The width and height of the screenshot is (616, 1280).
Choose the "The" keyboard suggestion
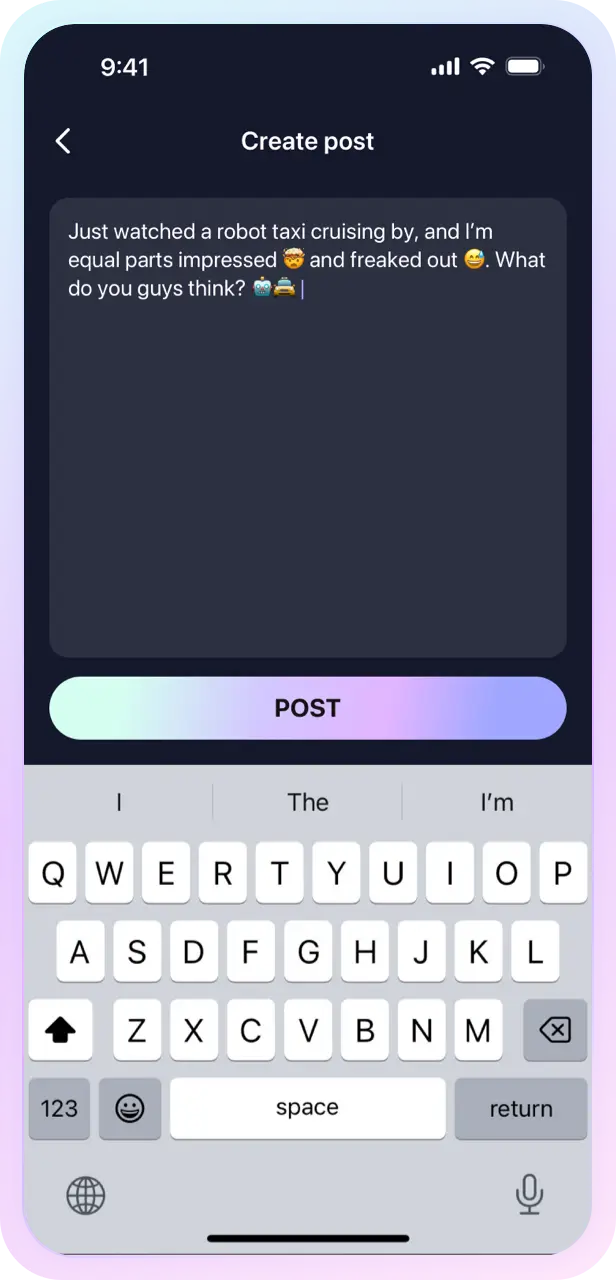(x=308, y=802)
